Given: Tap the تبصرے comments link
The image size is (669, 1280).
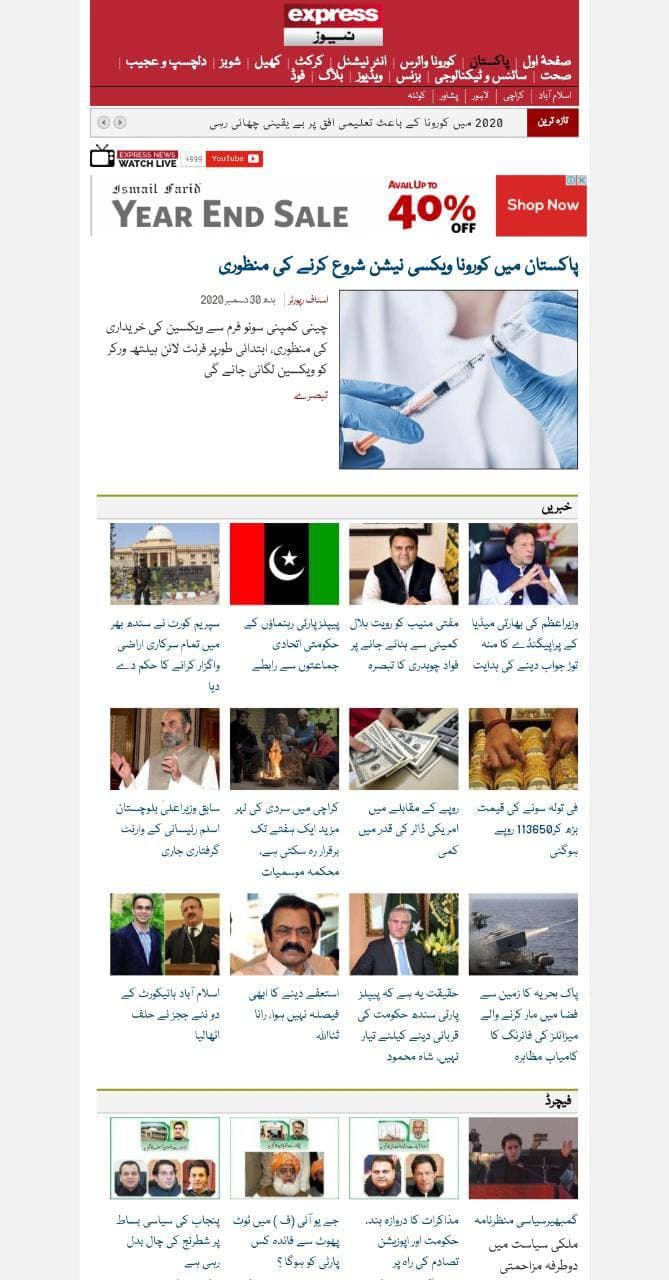Looking at the screenshot, I should 311,396.
